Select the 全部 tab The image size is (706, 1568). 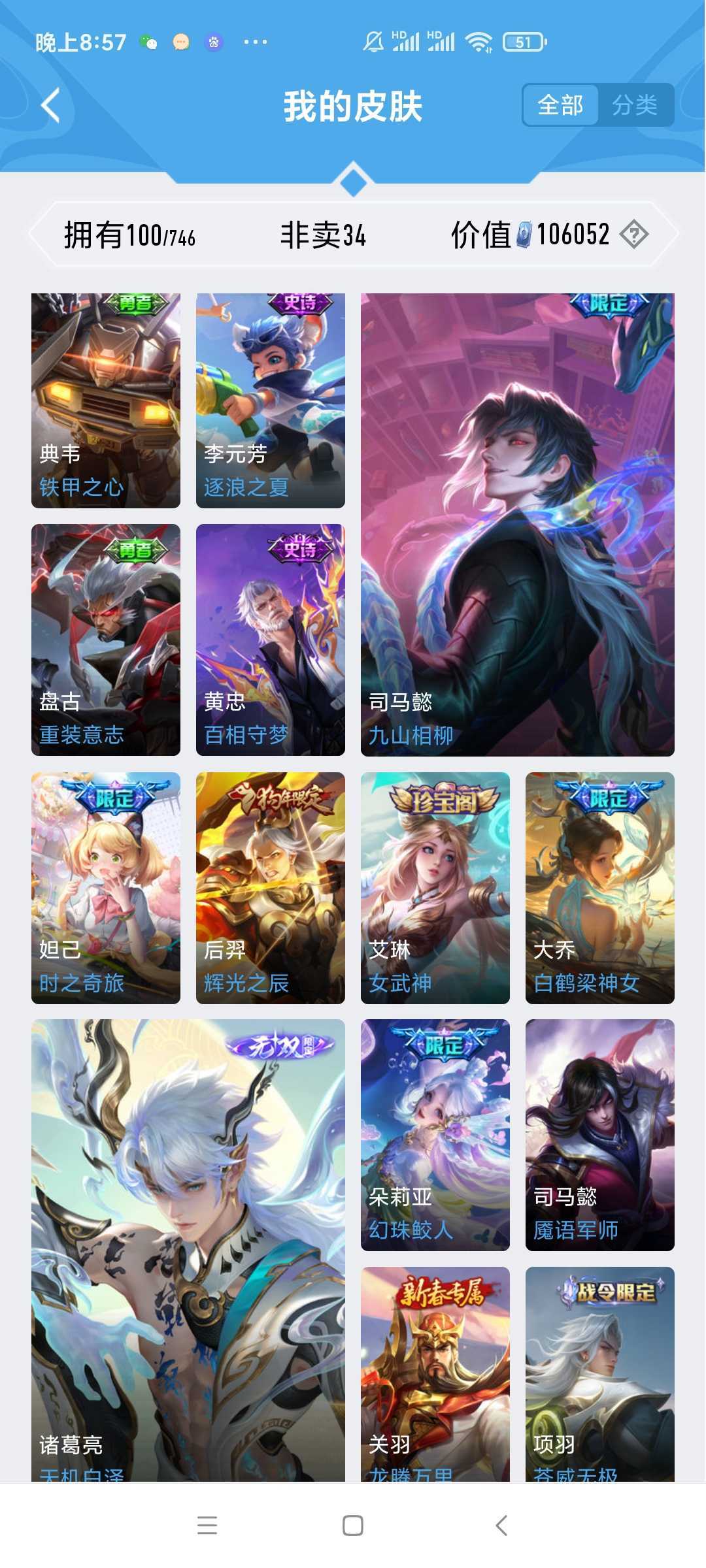561,105
